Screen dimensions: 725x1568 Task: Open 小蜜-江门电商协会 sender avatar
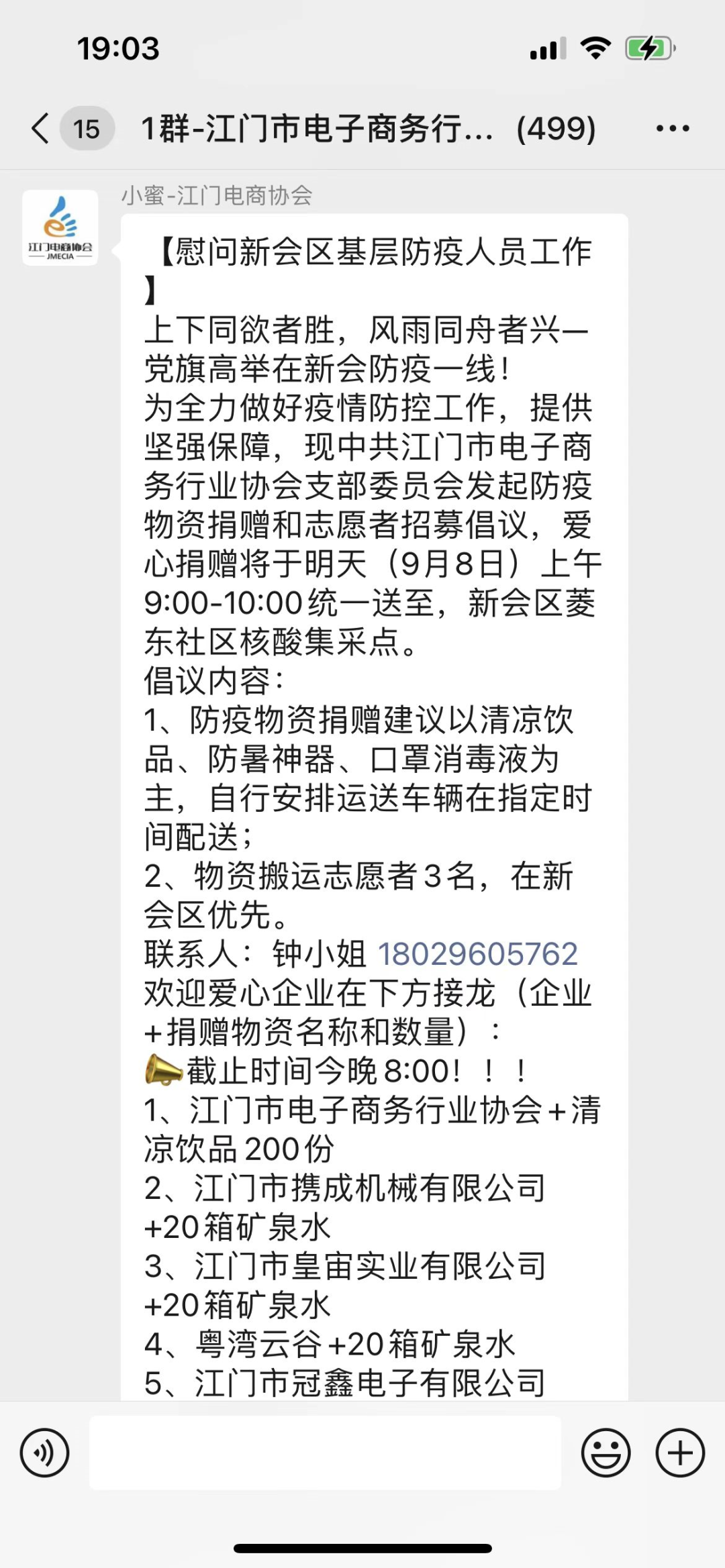[x=60, y=228]
